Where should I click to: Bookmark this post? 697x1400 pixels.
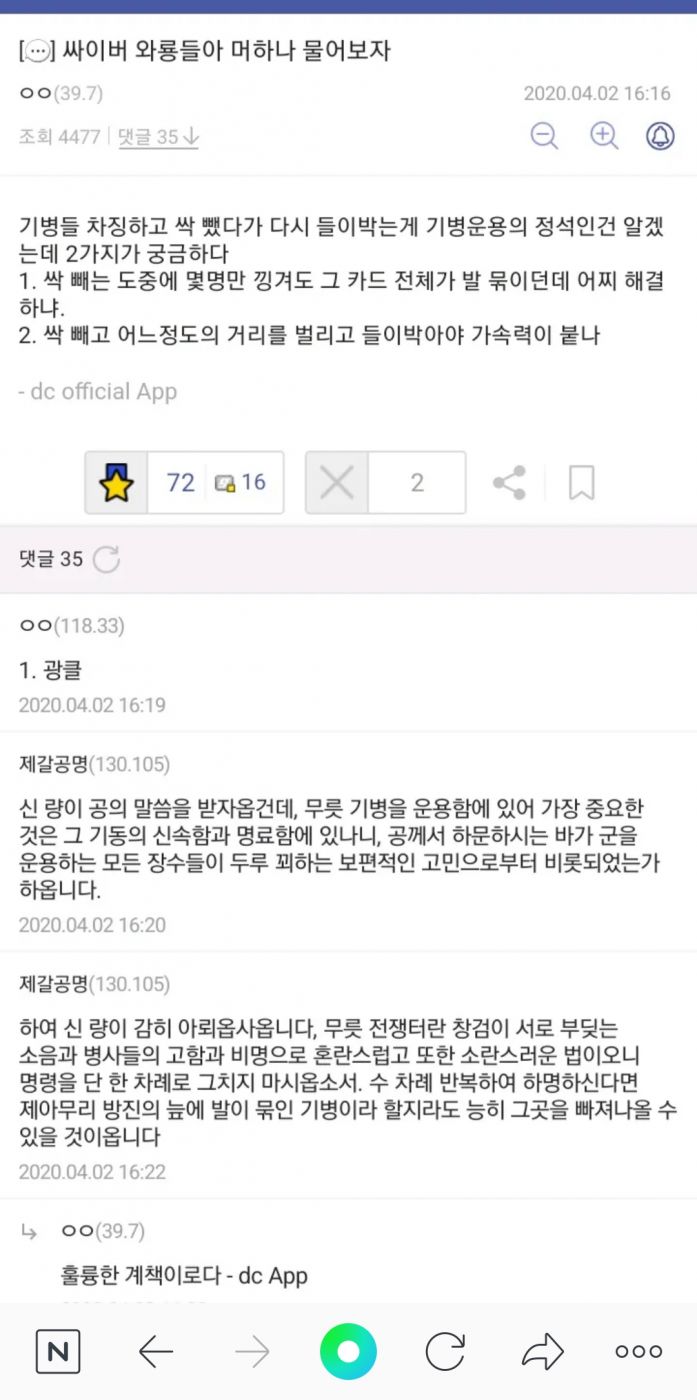pyautogui.click(x=581, y=483)
